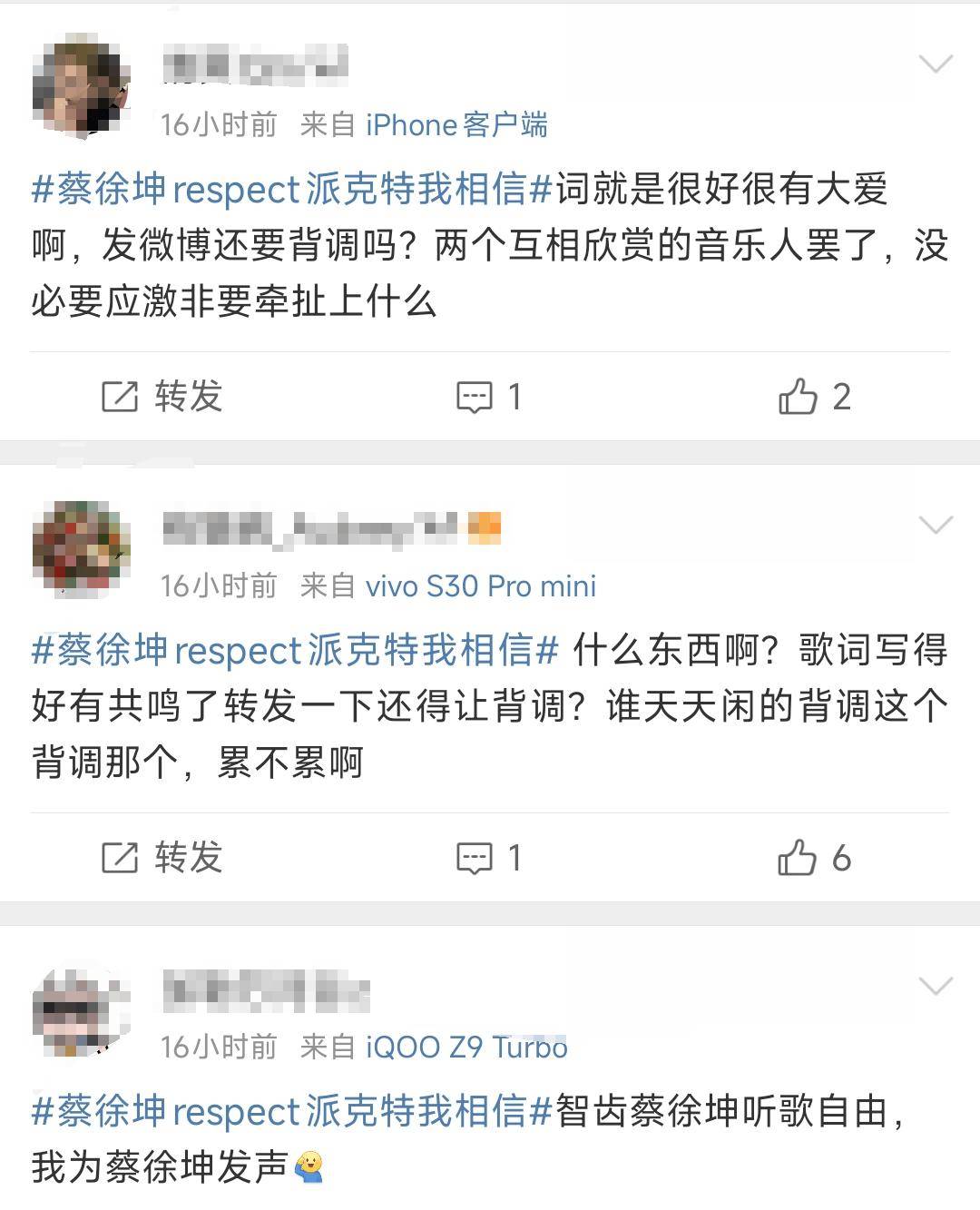The width and height of the screenshot is (980, 1210).
Task: Open hashtag in the vivo S30 Pro mini post
Action: pyautogui.click(x=294, y=651)
